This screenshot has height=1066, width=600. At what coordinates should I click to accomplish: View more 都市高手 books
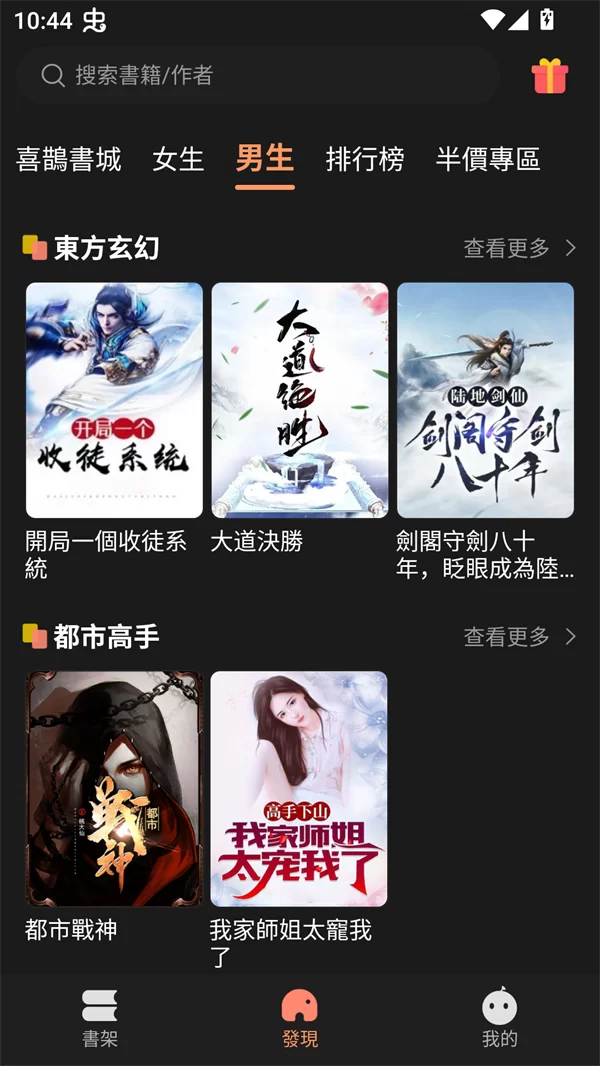520,636
